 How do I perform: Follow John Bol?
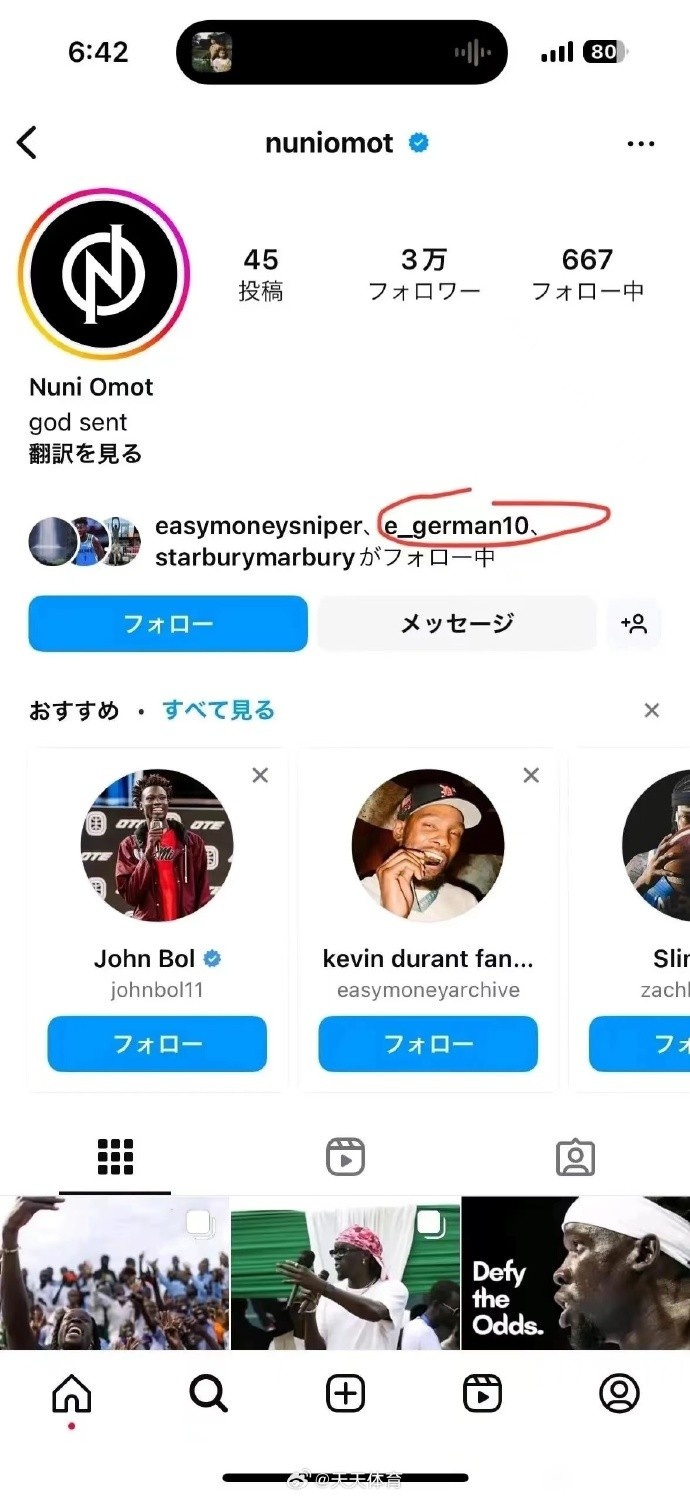[x=157, y=1044]
